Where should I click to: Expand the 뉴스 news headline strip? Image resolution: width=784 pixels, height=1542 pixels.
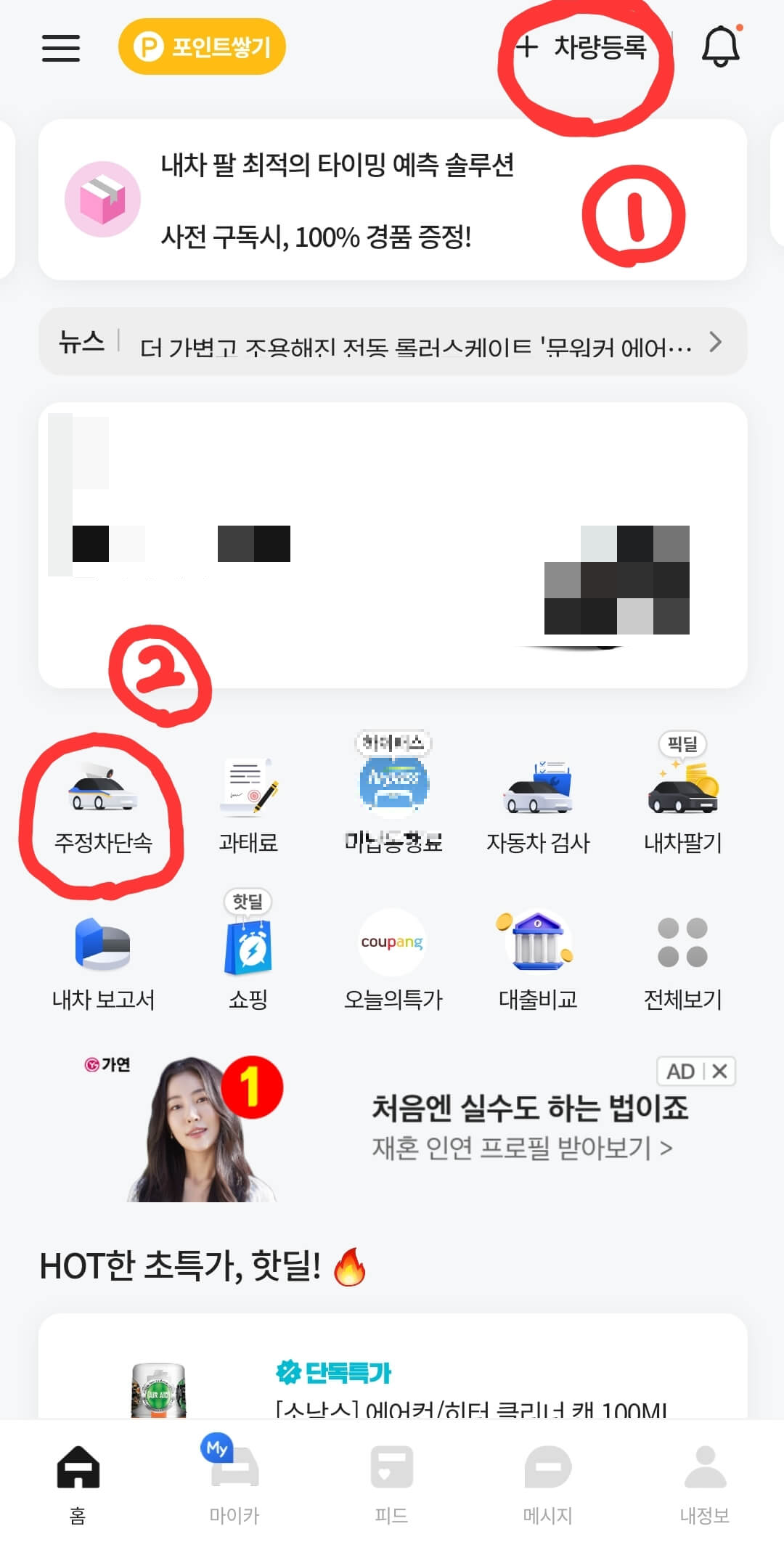click(x=715, y=343)
